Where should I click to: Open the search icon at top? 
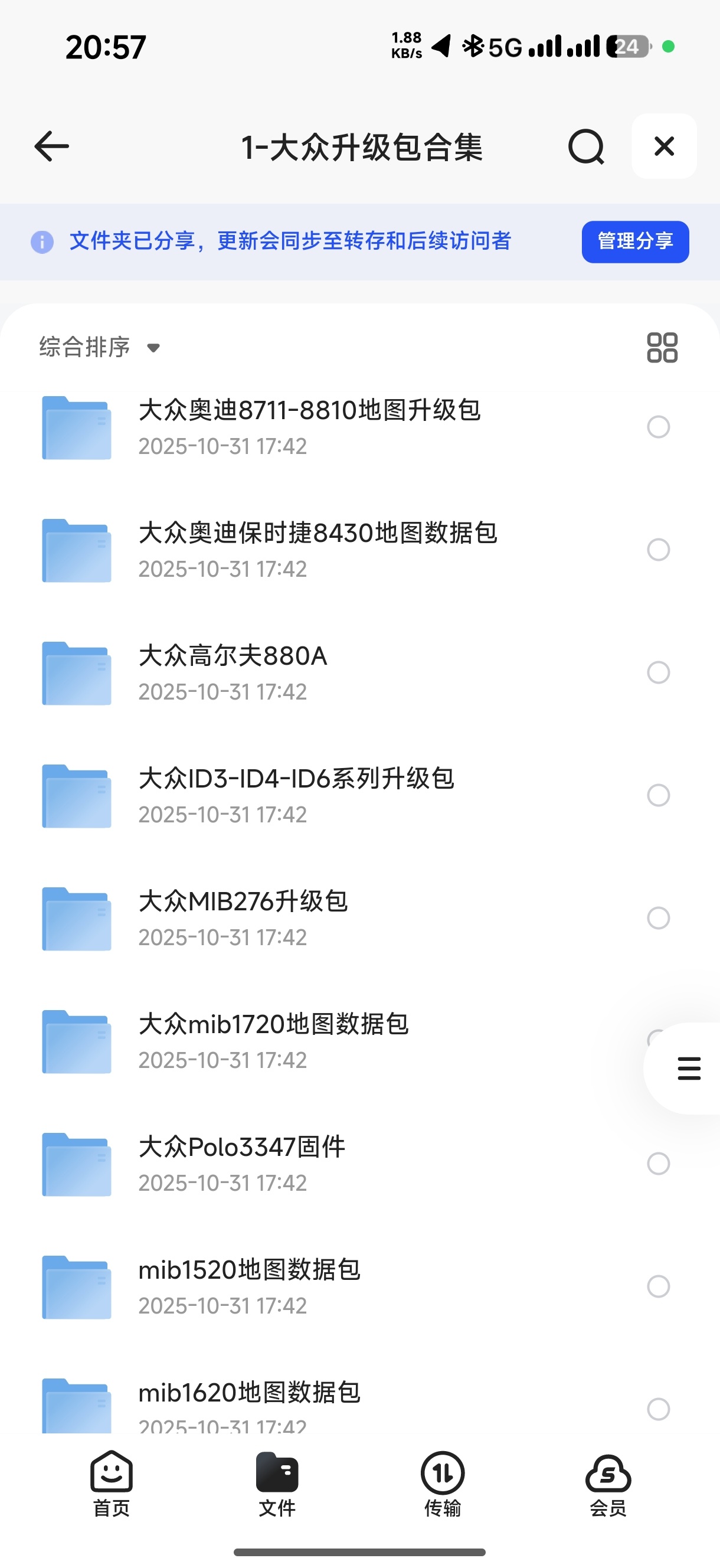(586, 146)
